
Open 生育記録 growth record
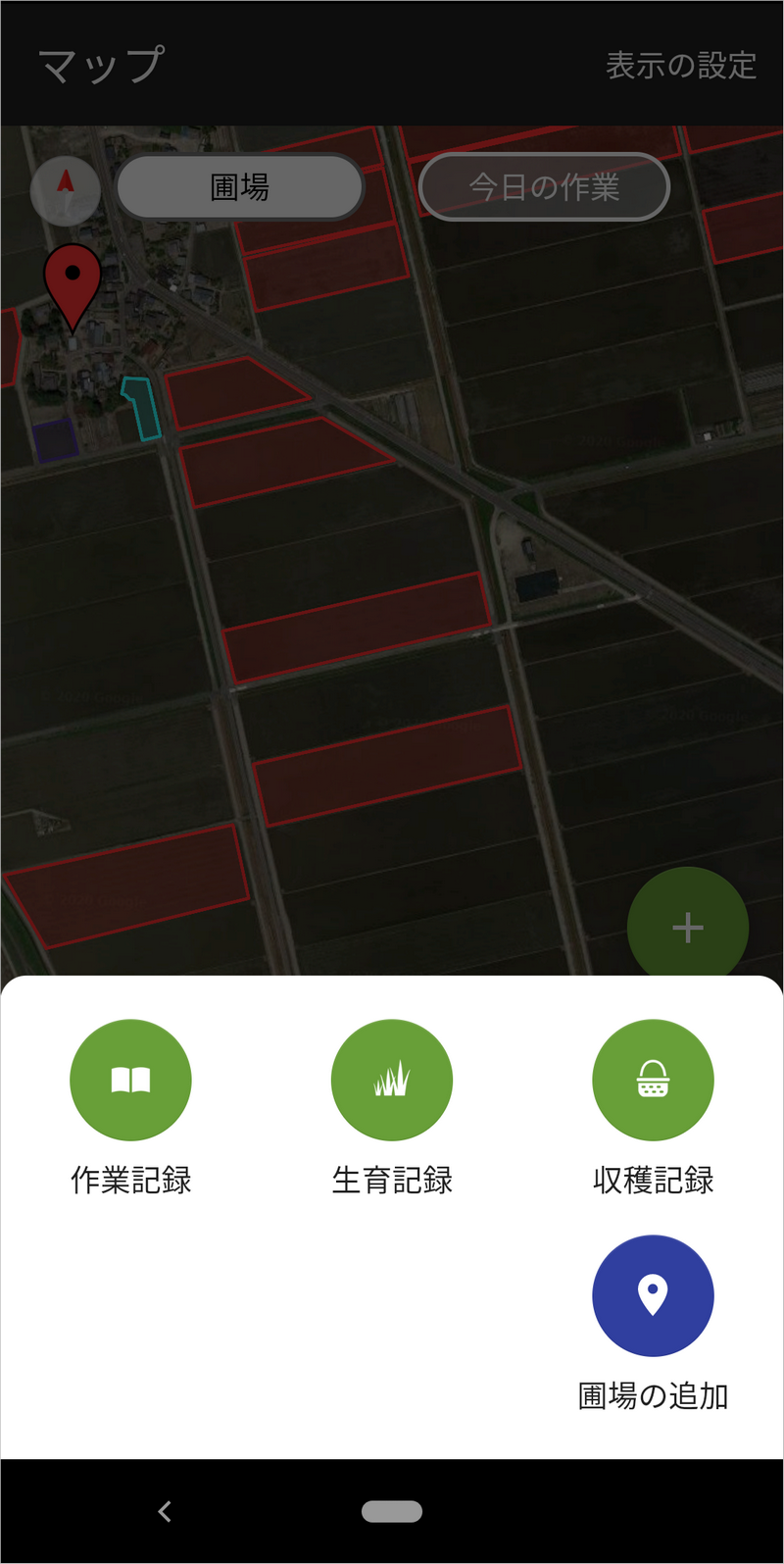click(392, 1080)
